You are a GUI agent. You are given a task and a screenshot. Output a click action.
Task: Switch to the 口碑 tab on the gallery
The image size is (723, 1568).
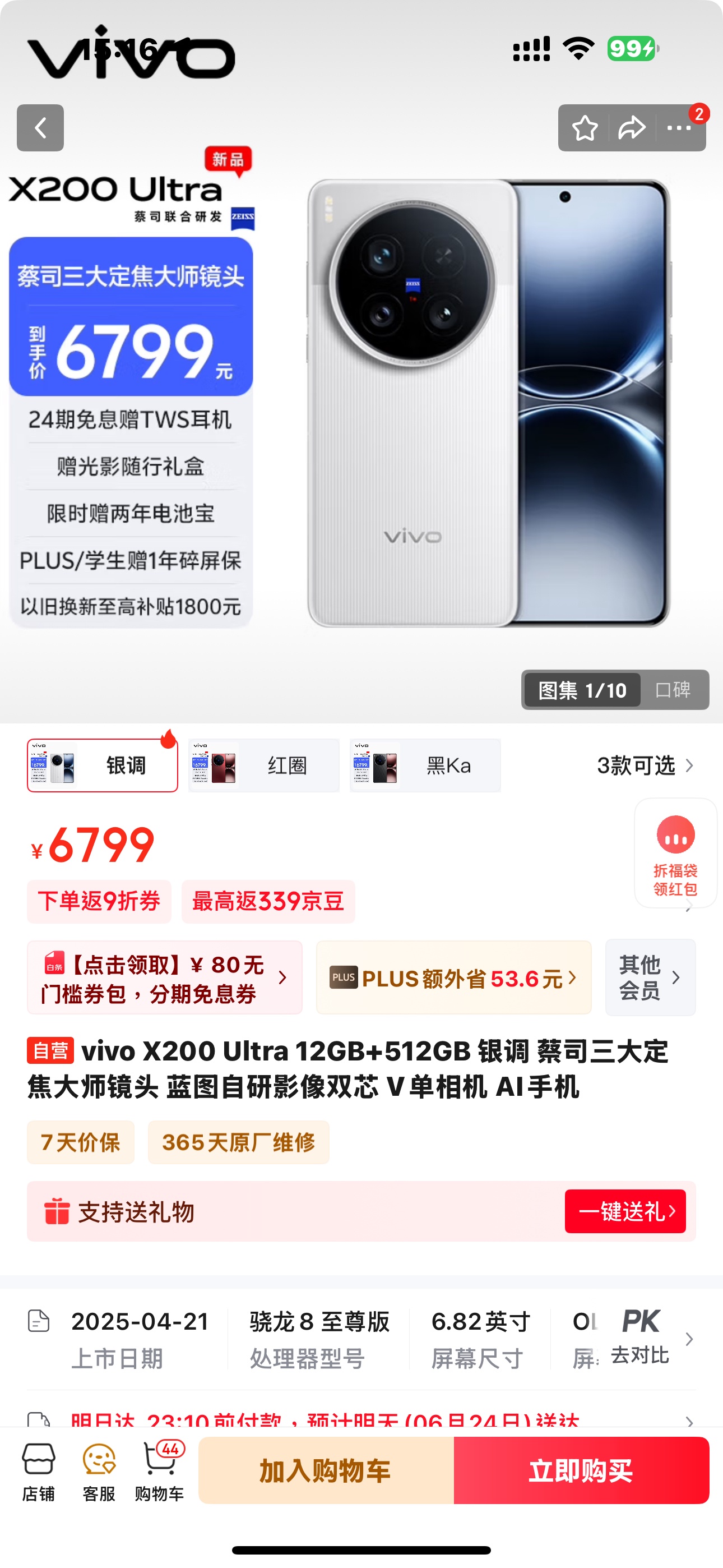[673, 690]
